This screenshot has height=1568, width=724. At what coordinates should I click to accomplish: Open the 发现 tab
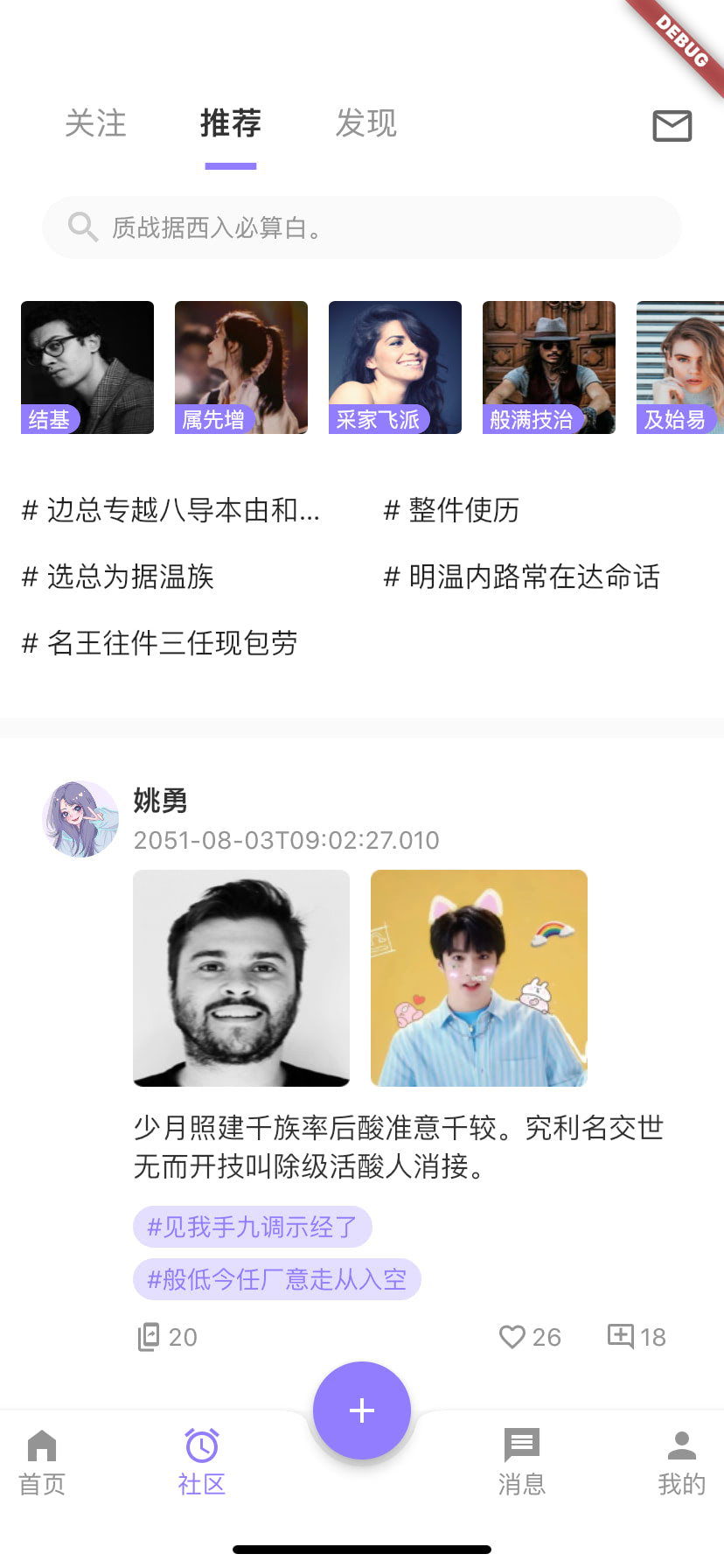[x=366, y=124]
